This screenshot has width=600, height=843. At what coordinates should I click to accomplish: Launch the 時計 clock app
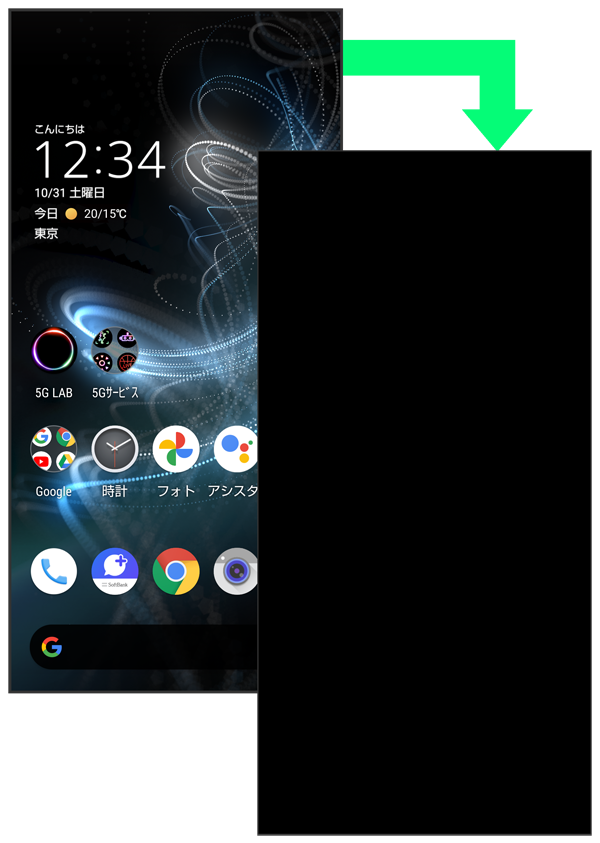pyautogui.click(x=115, y=450)
